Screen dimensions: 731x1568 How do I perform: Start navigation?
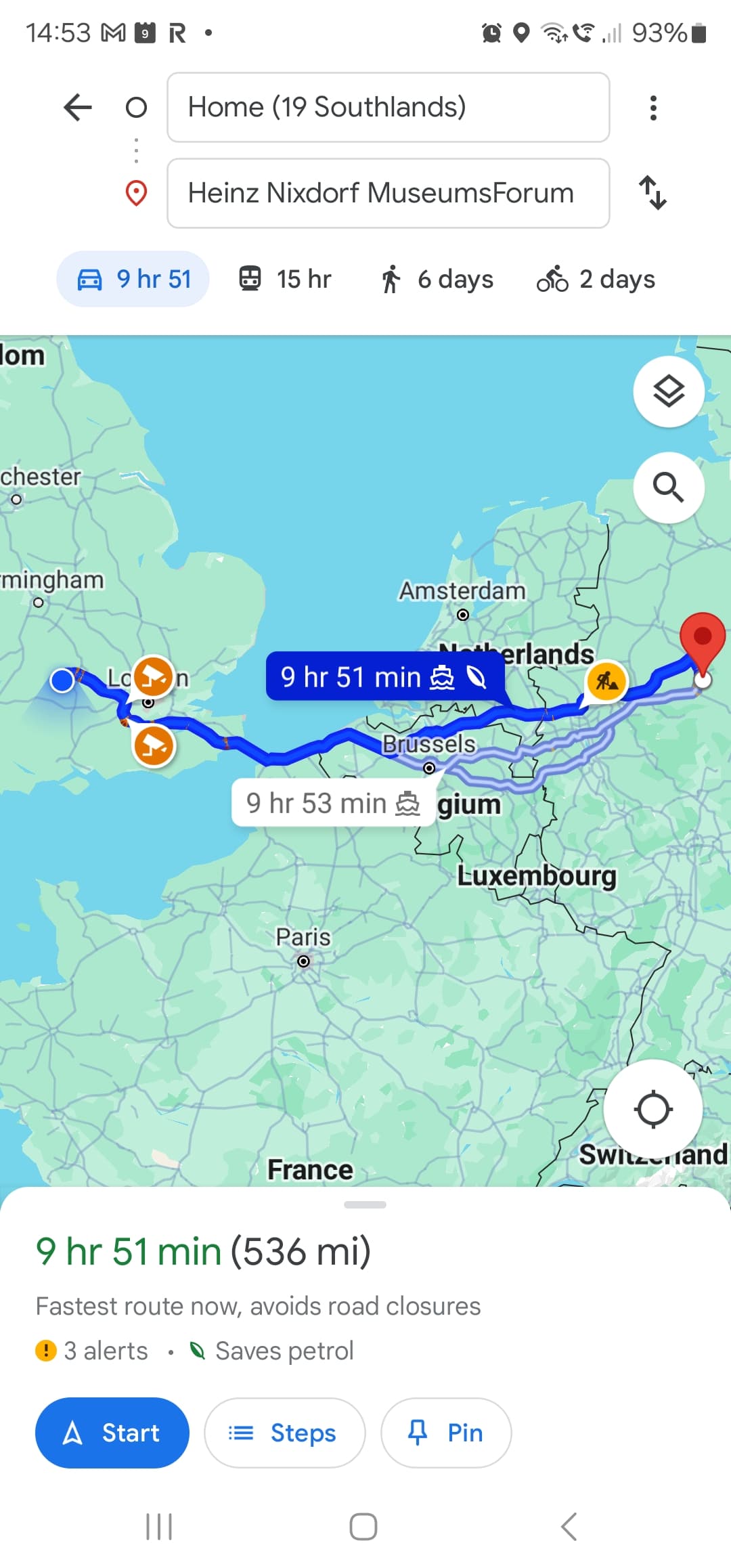[112, 1433]
